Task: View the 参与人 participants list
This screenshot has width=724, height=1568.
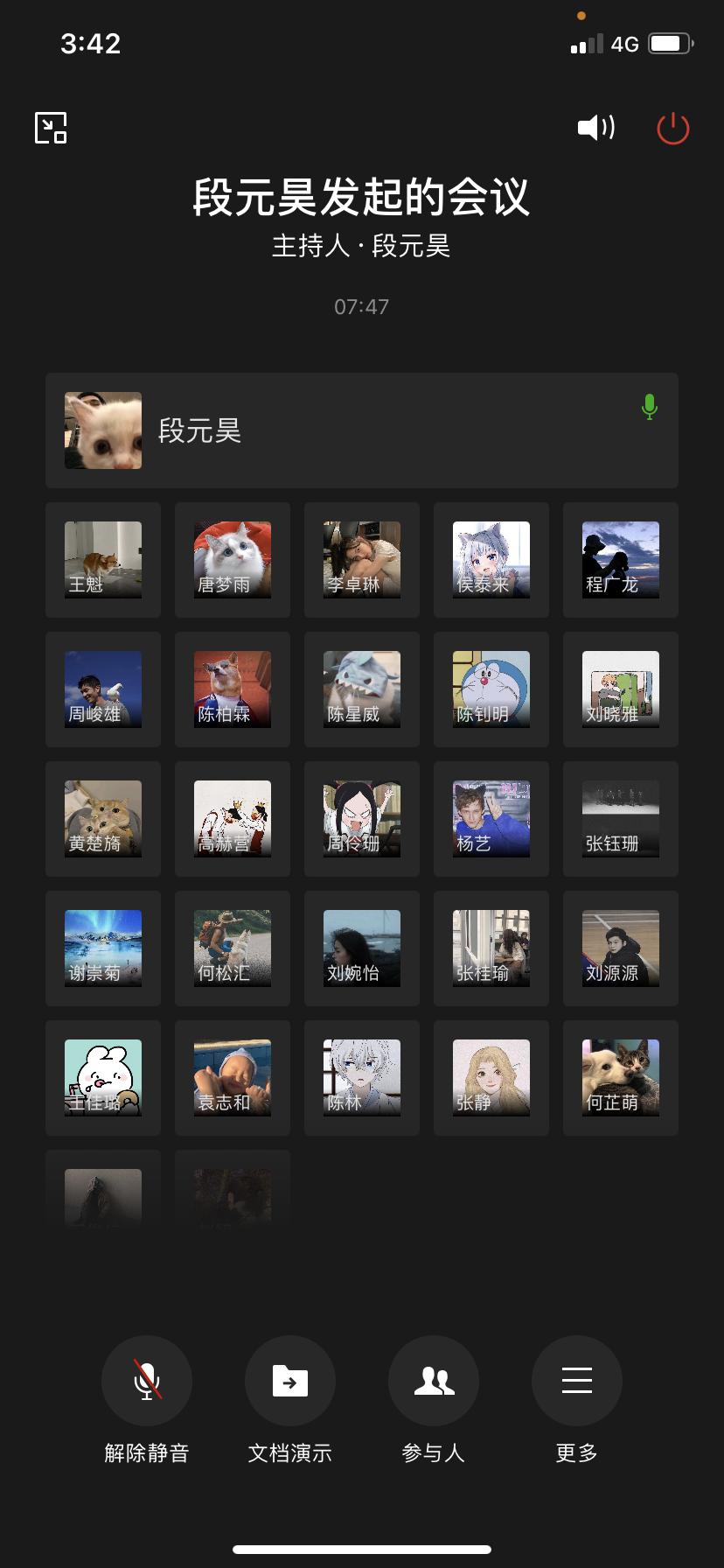Action: (434, 1381)
